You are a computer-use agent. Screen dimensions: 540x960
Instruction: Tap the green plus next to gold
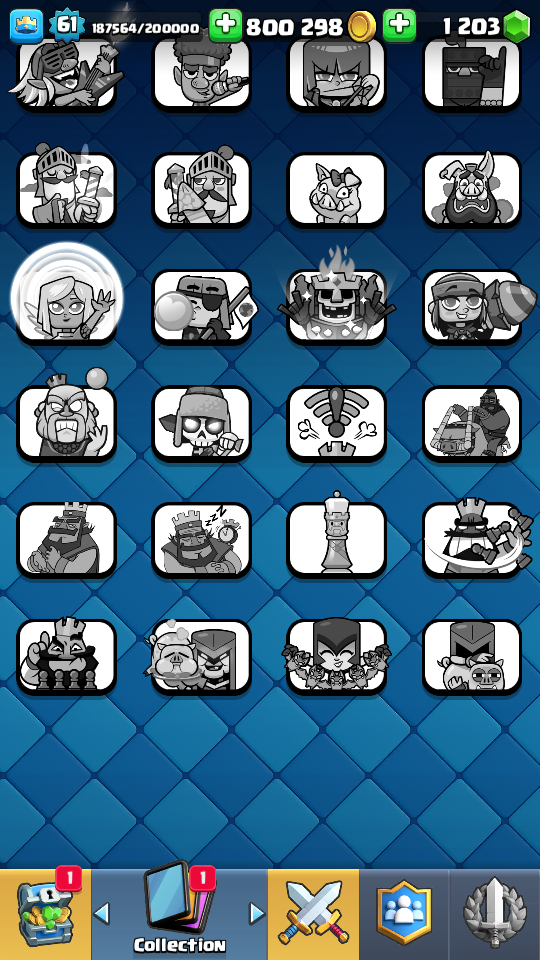coord(226,26)
